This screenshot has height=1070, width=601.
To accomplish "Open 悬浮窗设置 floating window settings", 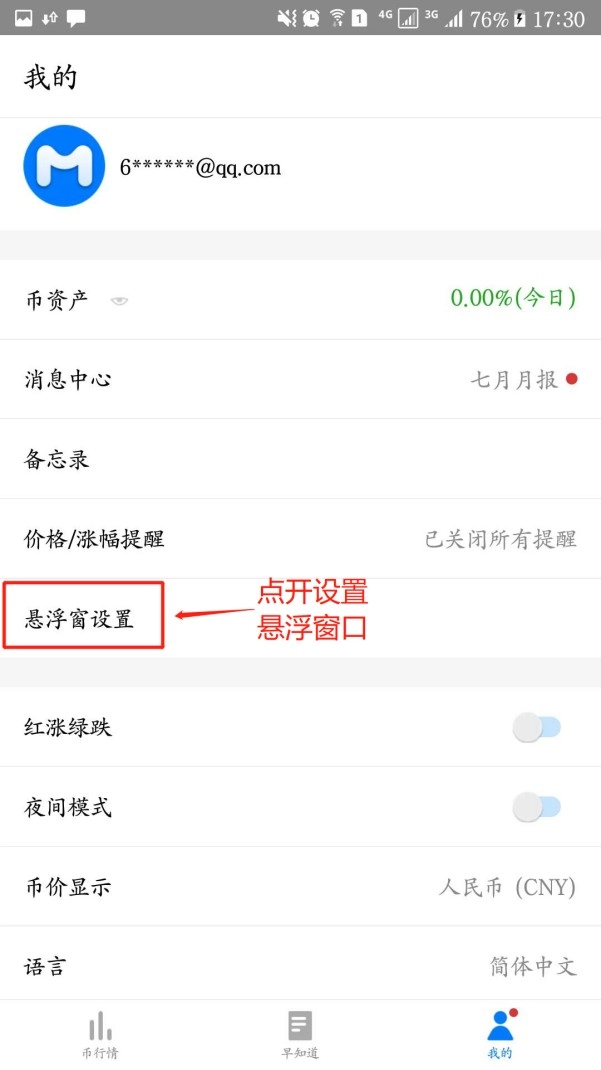I will [x=82, y=618].
